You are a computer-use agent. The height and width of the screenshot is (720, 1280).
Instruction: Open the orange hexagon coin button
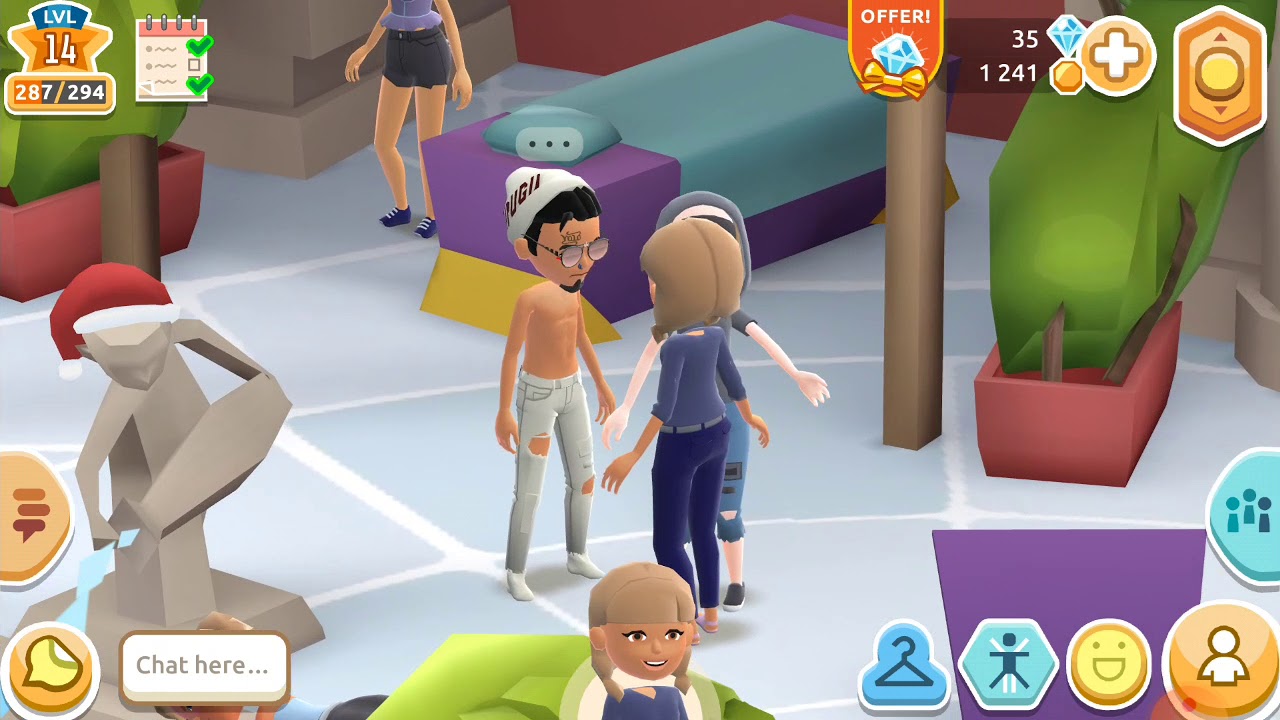1219,76
